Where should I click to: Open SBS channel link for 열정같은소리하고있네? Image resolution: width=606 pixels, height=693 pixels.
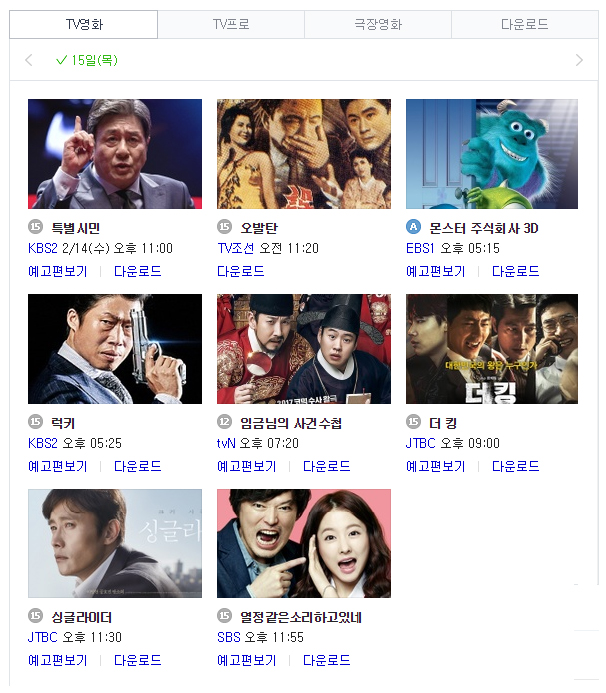[228, 637]
